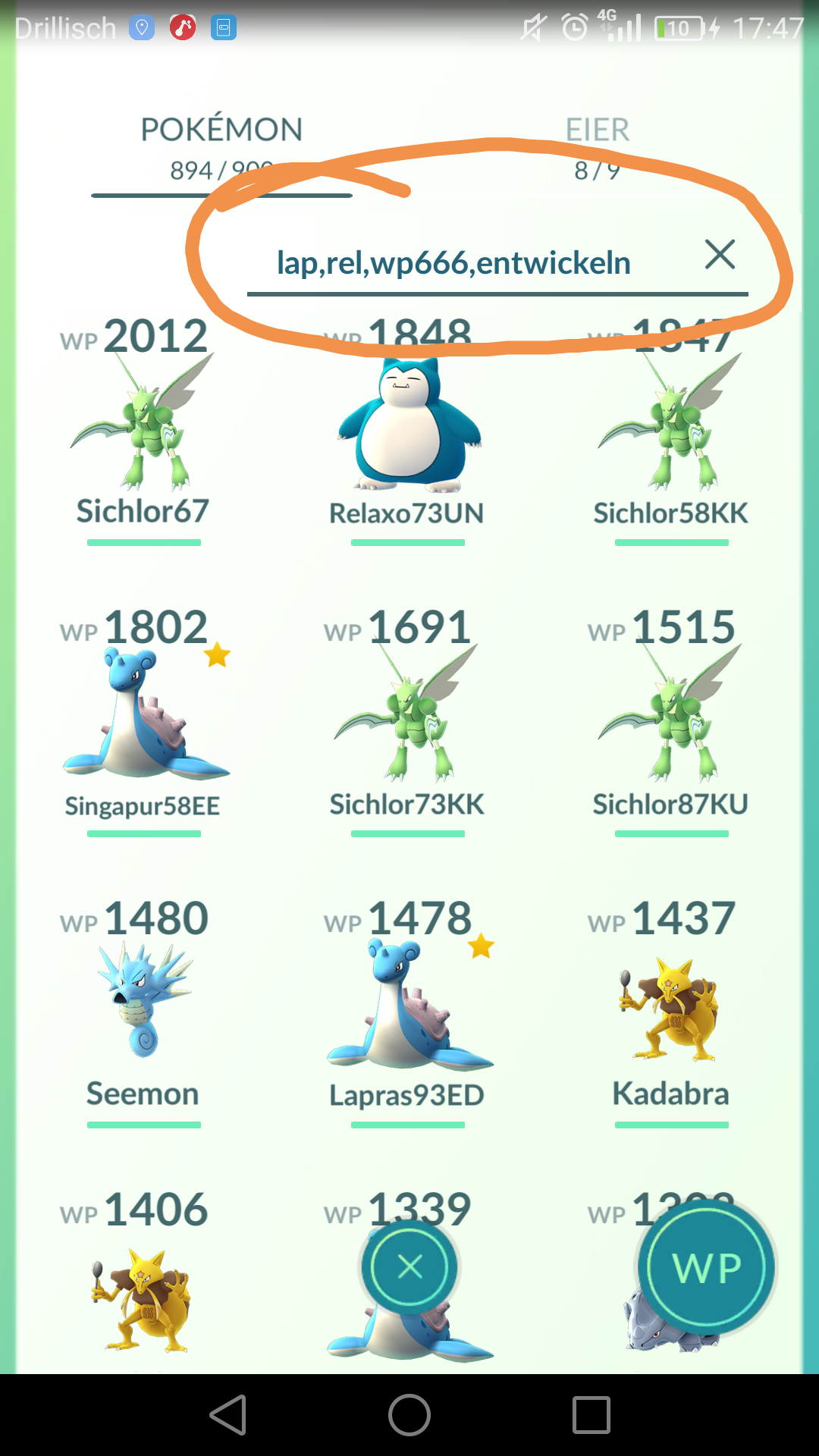This screenshot has height=1456, width=819.
Task: Clear the search text with the X
Action: (x=720, y=254)
